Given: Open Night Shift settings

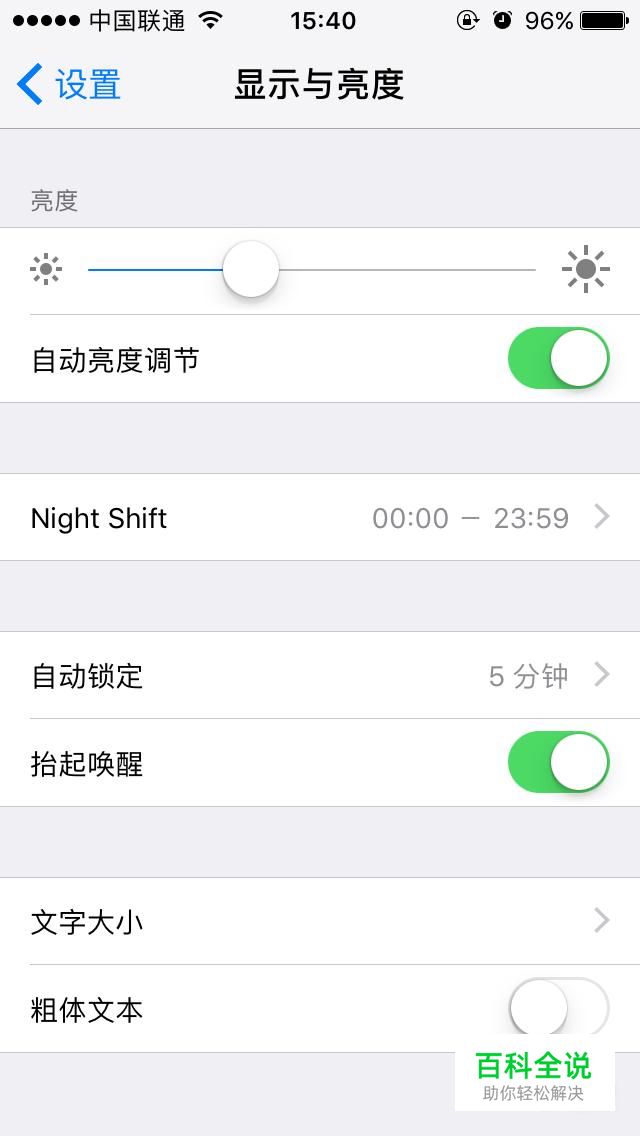Looking at the screenshot, I should pos(320,518).
